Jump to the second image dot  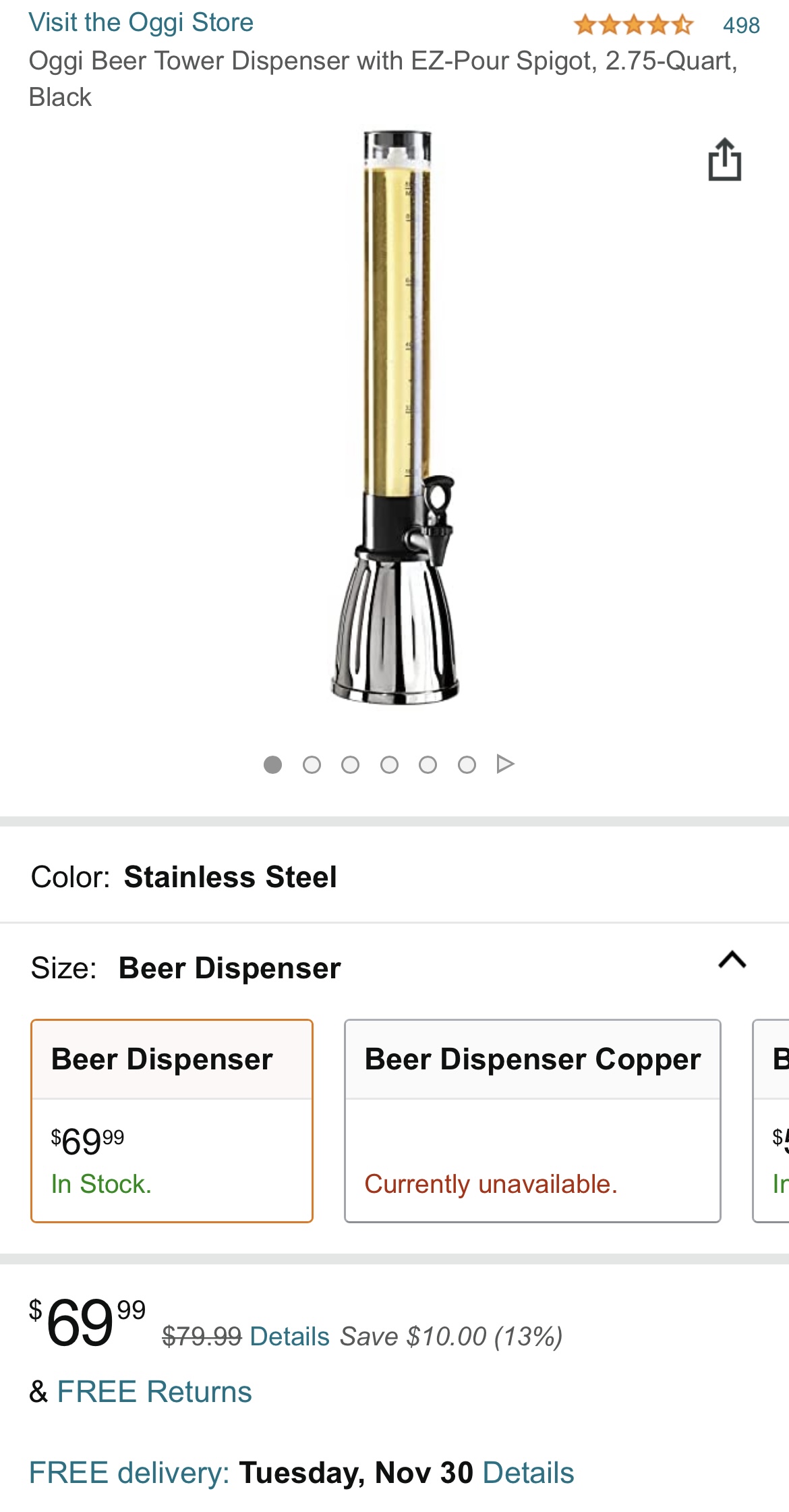point(312,764)
